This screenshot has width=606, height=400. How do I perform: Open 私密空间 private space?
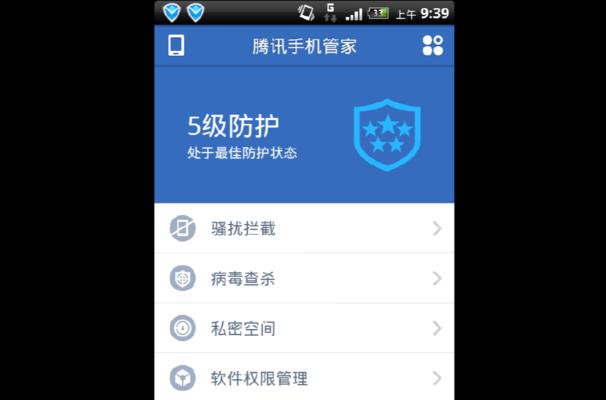click(x=304, y=328)
